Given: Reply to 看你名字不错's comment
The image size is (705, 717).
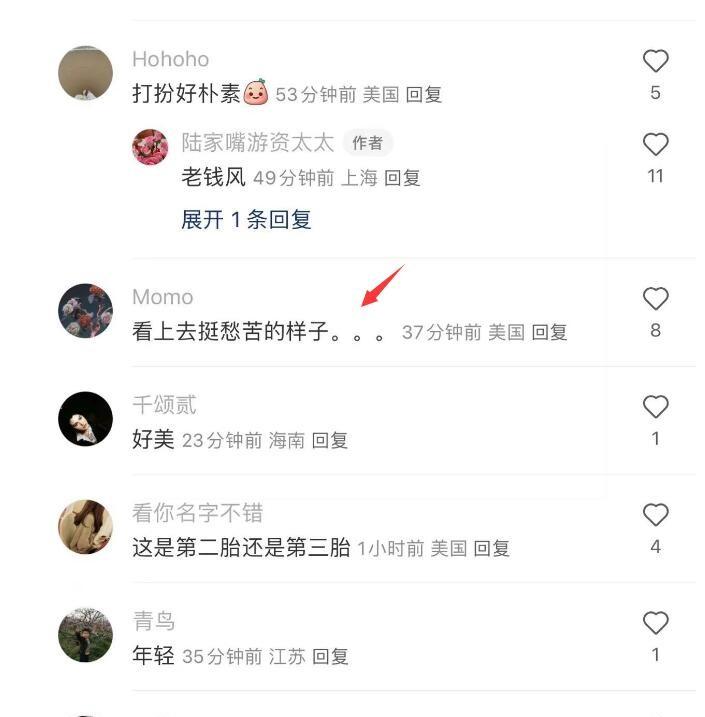Looking at the screenshot, I should coord(491,549).
